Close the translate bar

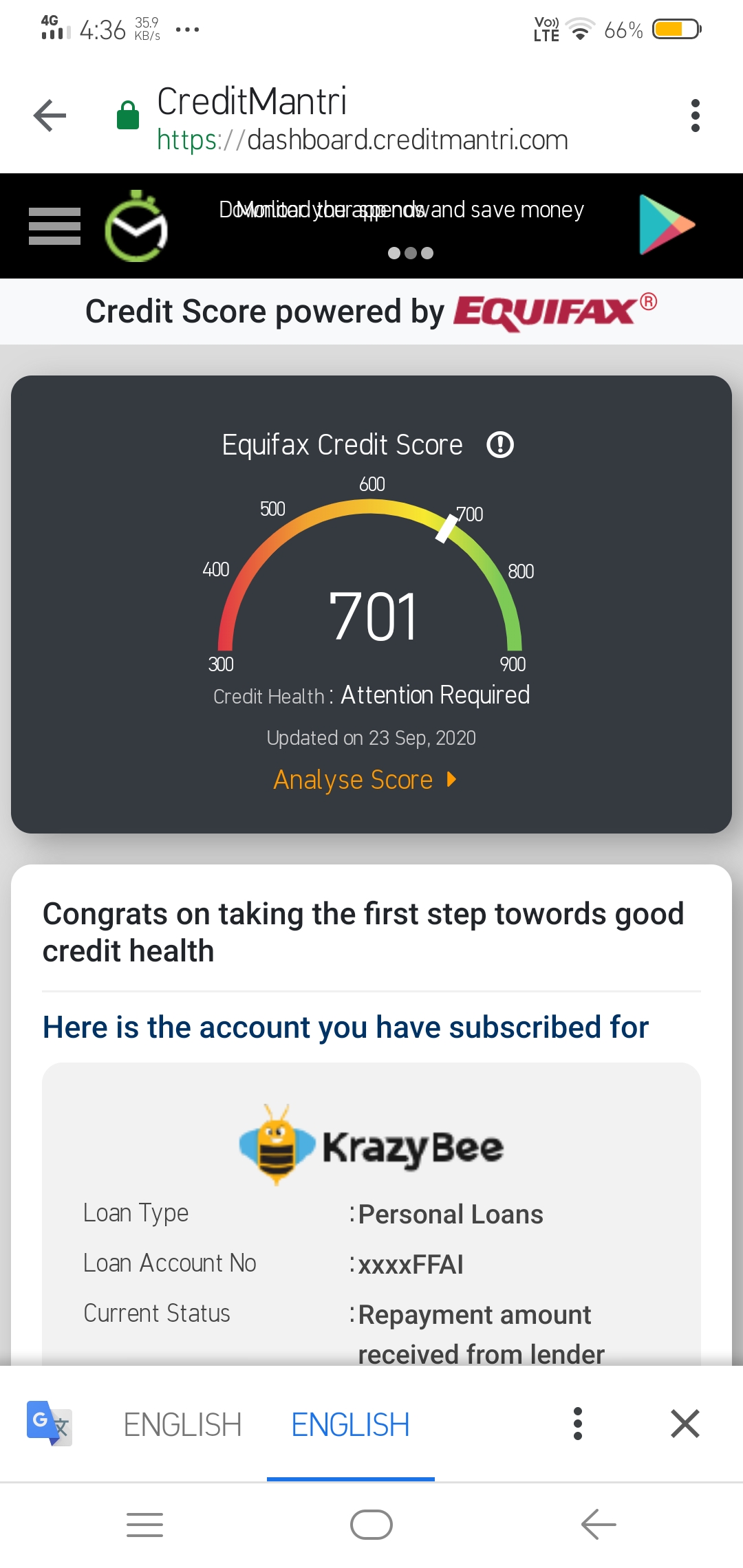[x=685, y=1424]
